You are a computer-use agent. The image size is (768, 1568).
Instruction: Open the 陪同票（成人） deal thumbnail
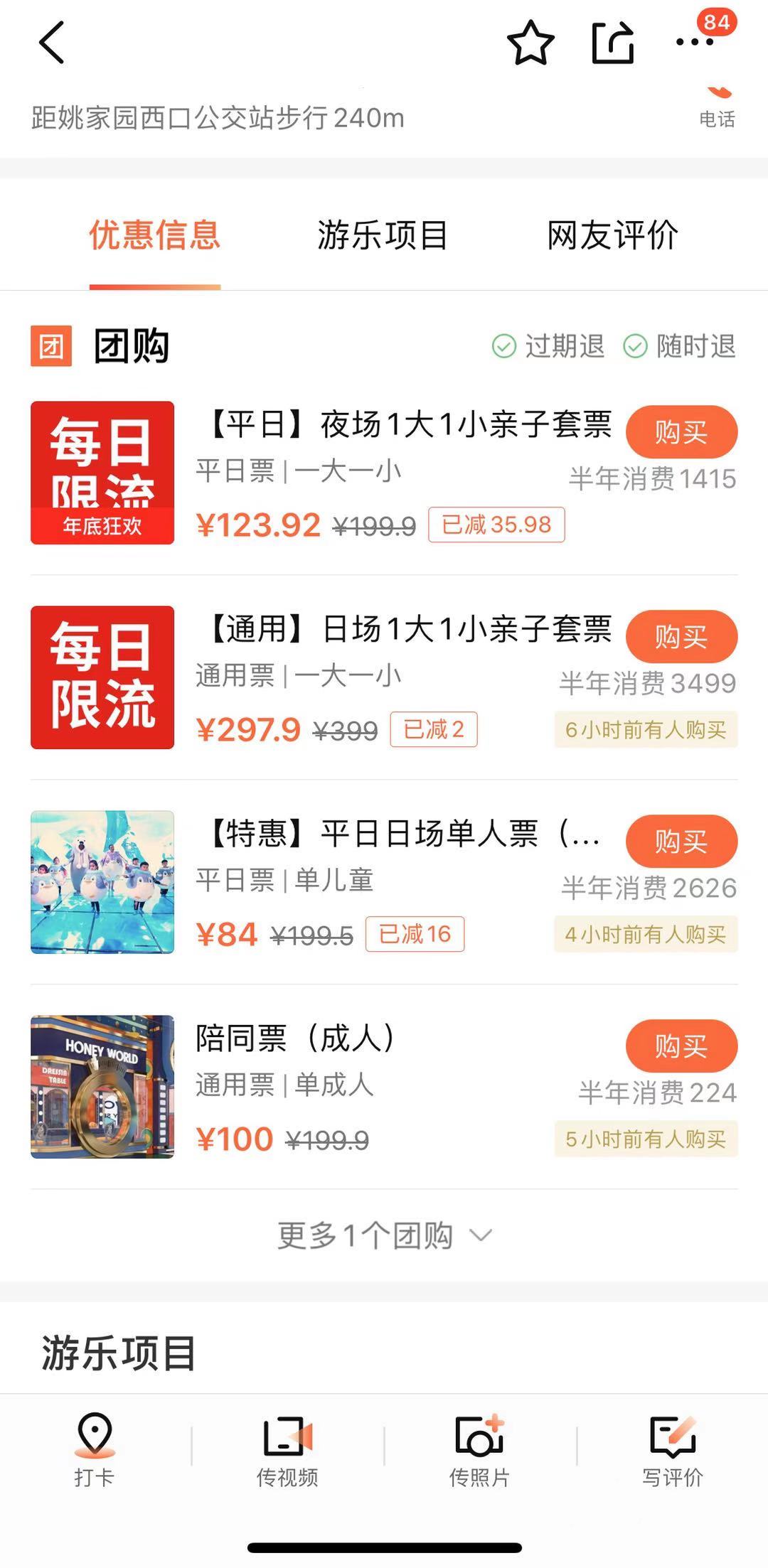(x=102, y=1087)
